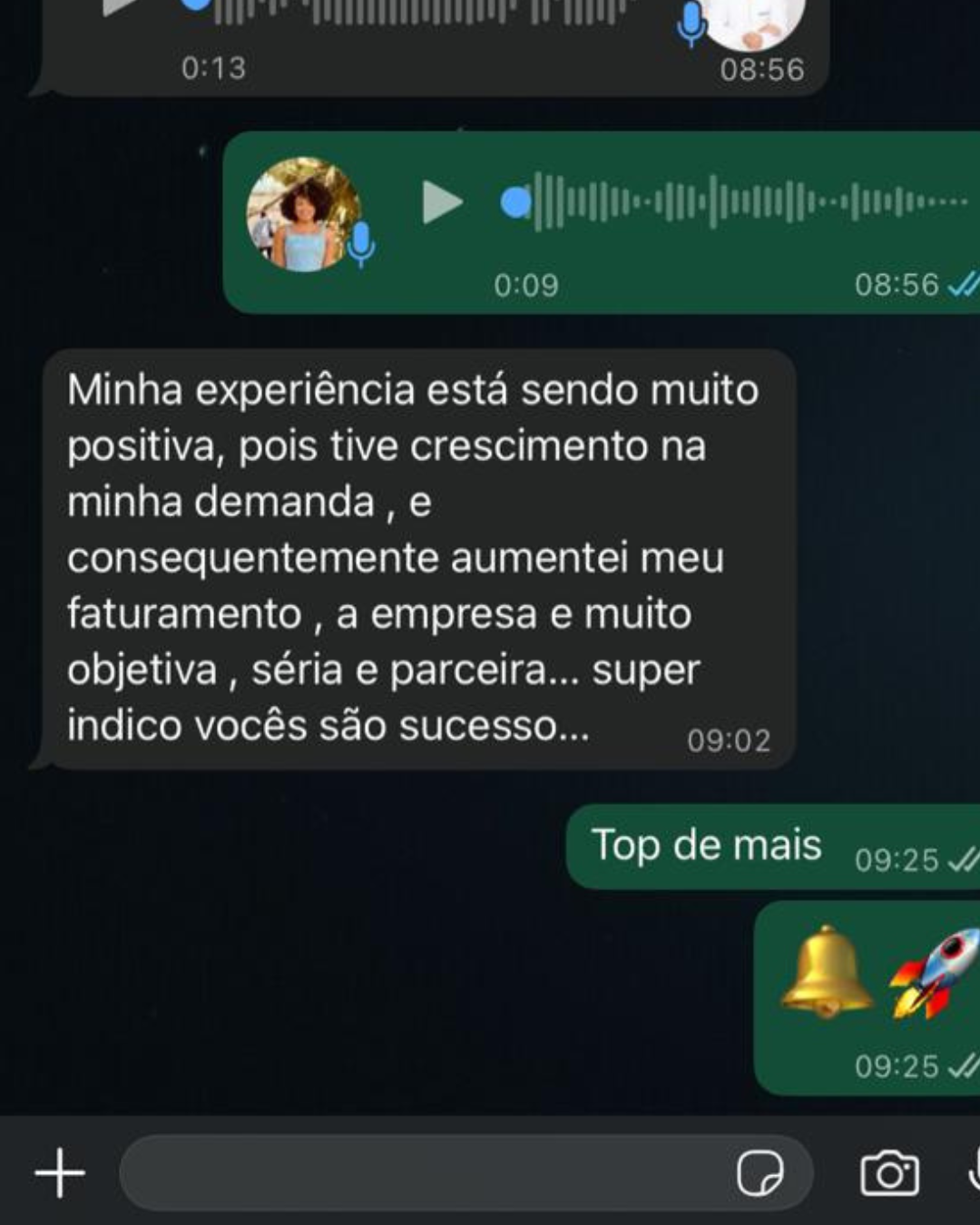Open the camera

(888, 1172)
